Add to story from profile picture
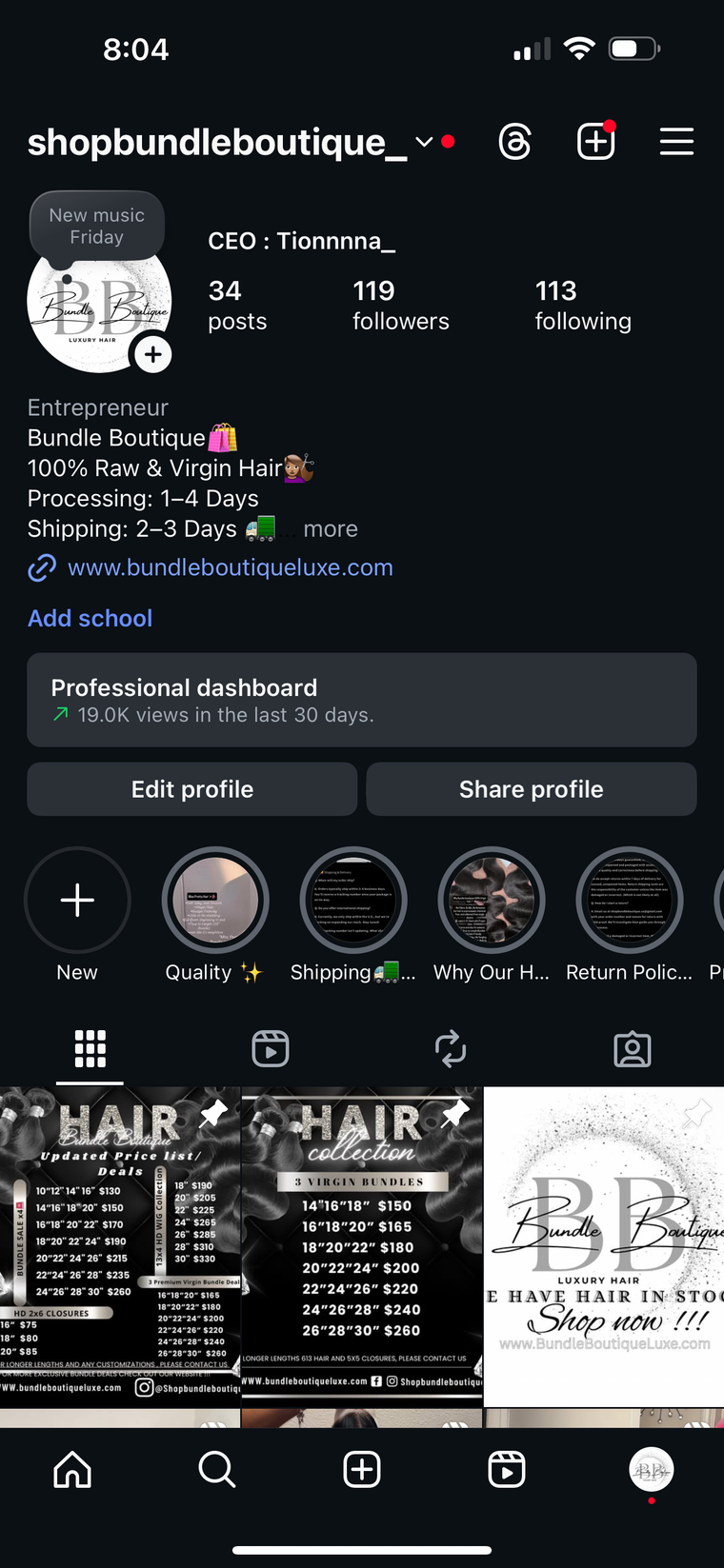The height and width of the screenshot is (1568, 724). pos(152,354)
